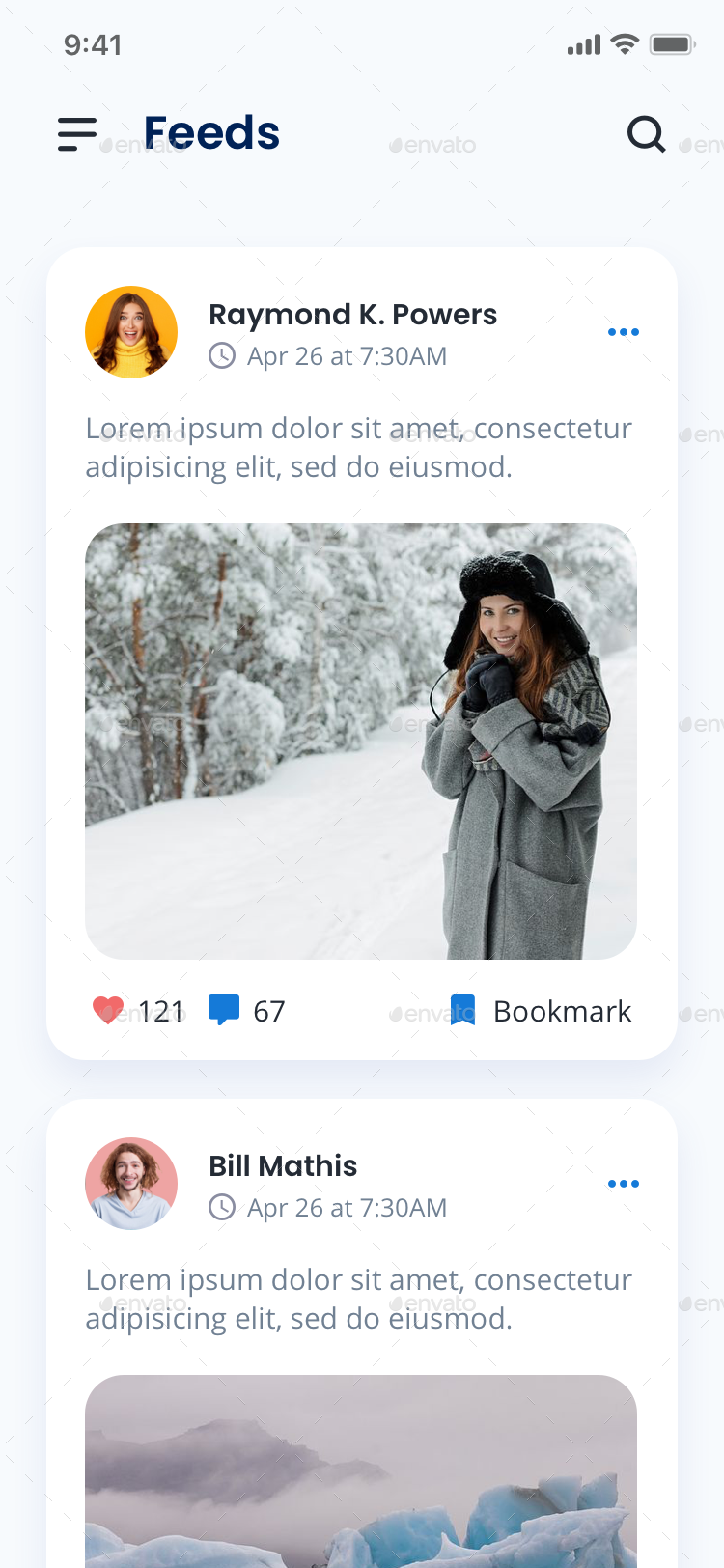Open comments on Raymond's post
This screenshot has width=724, height=1568.
point(223,1009)
